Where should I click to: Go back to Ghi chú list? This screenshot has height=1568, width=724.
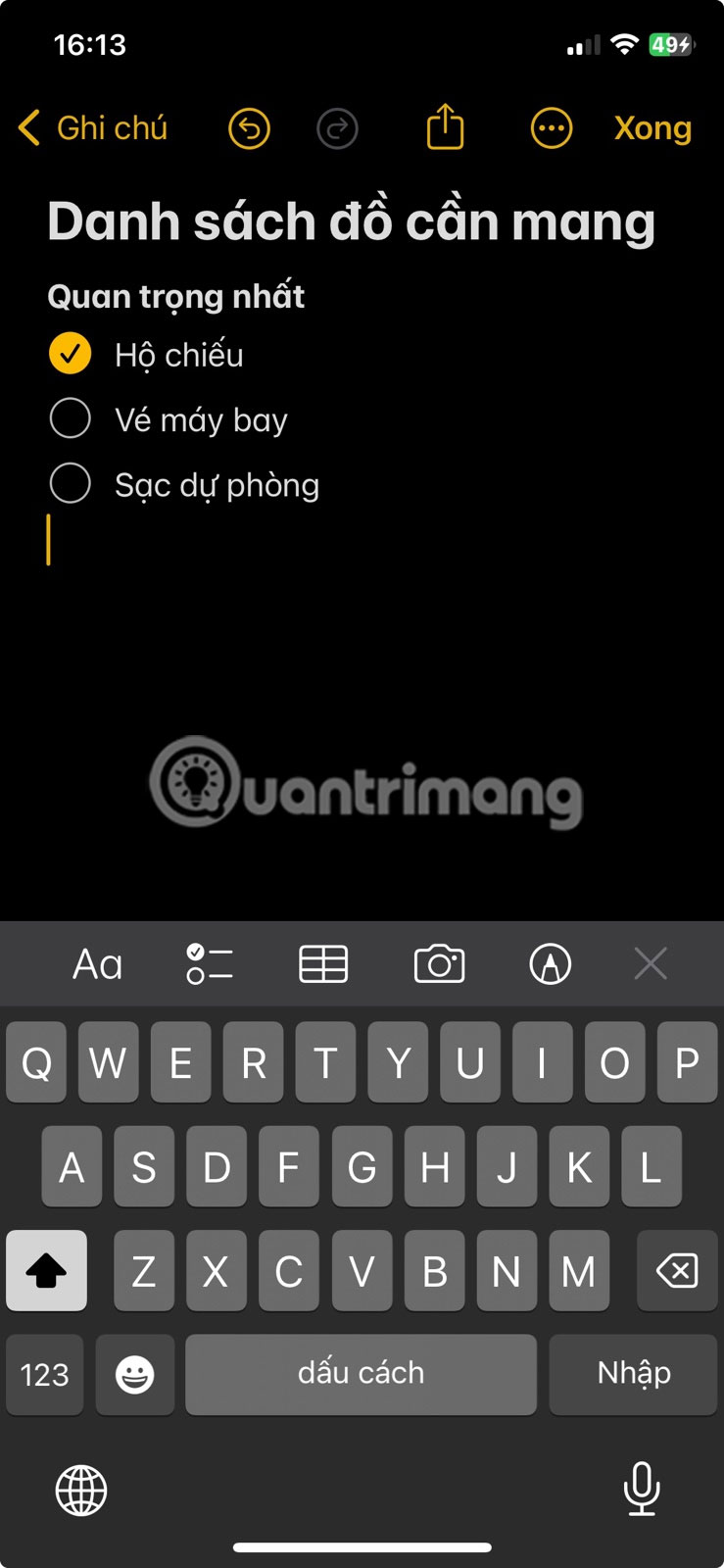93,128
